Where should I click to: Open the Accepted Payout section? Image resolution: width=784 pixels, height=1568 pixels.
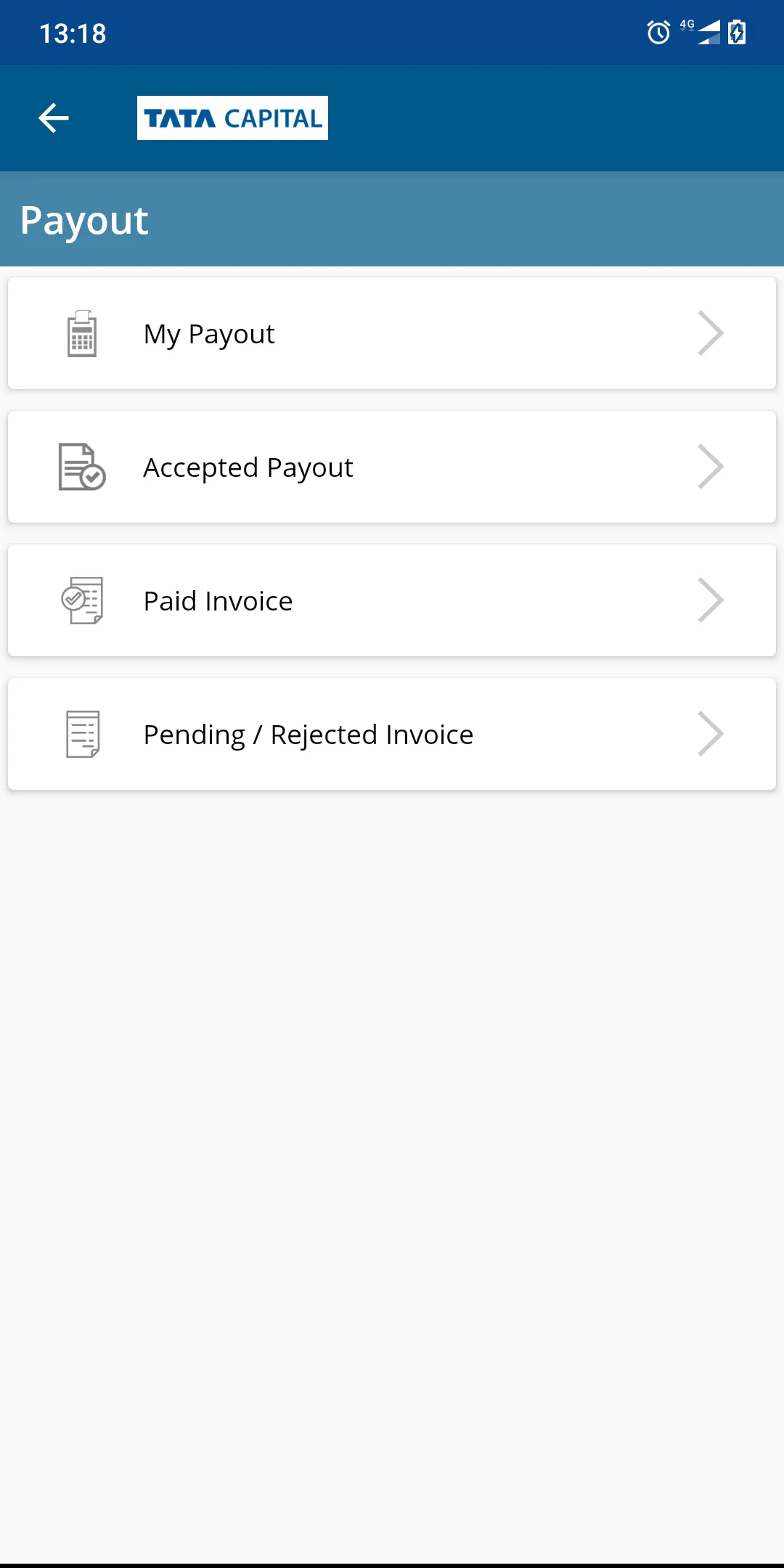pyautogui.click(x=392, y=467)
